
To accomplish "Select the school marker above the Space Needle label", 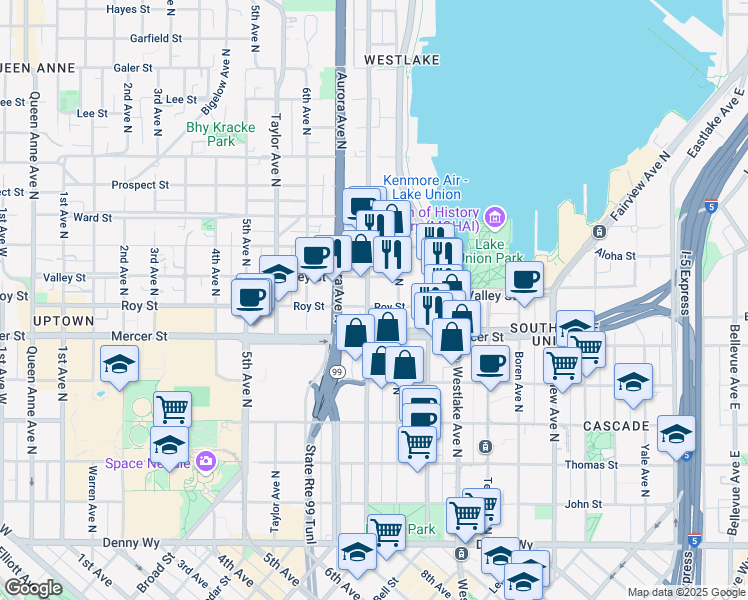I will coord(170,445).
